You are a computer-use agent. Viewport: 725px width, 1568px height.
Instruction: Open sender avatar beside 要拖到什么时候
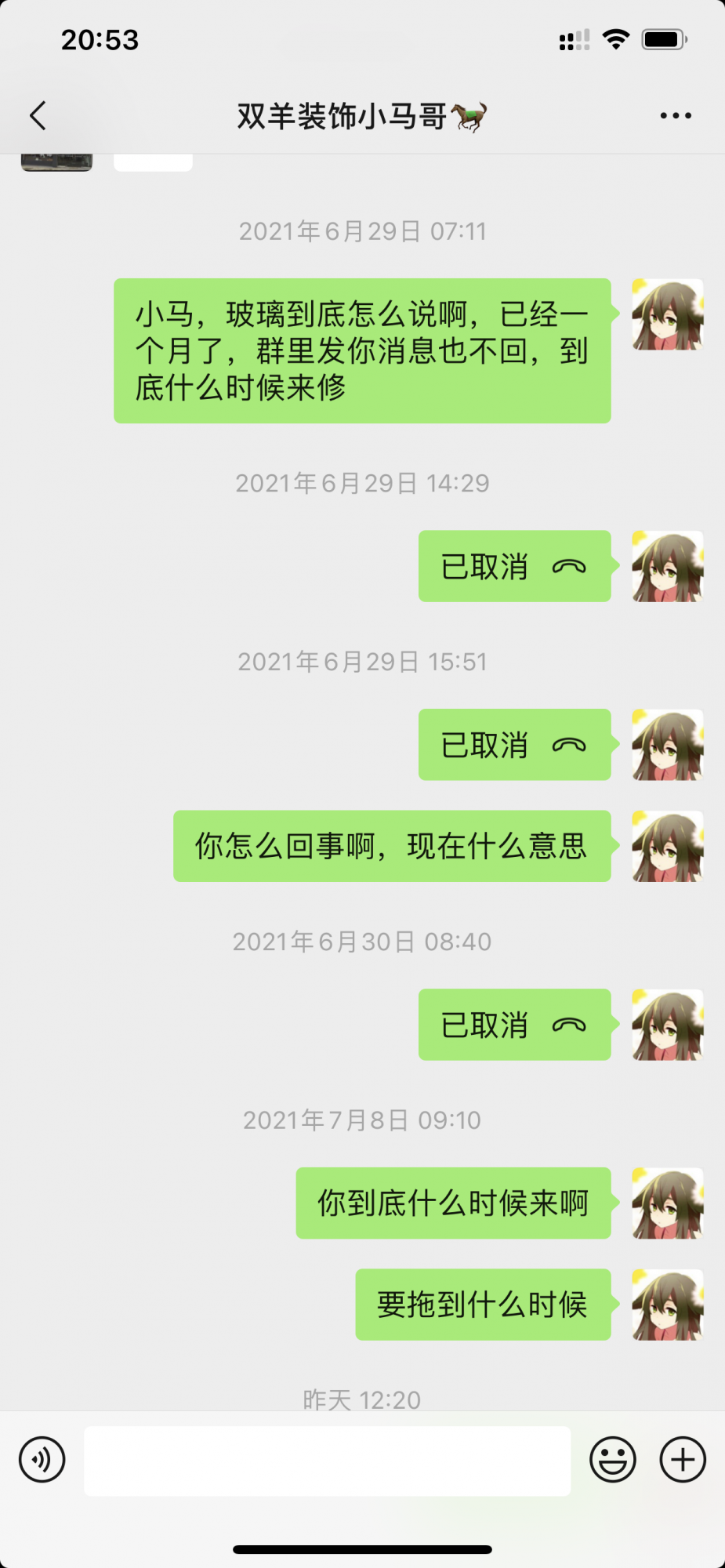[668, 1305]
